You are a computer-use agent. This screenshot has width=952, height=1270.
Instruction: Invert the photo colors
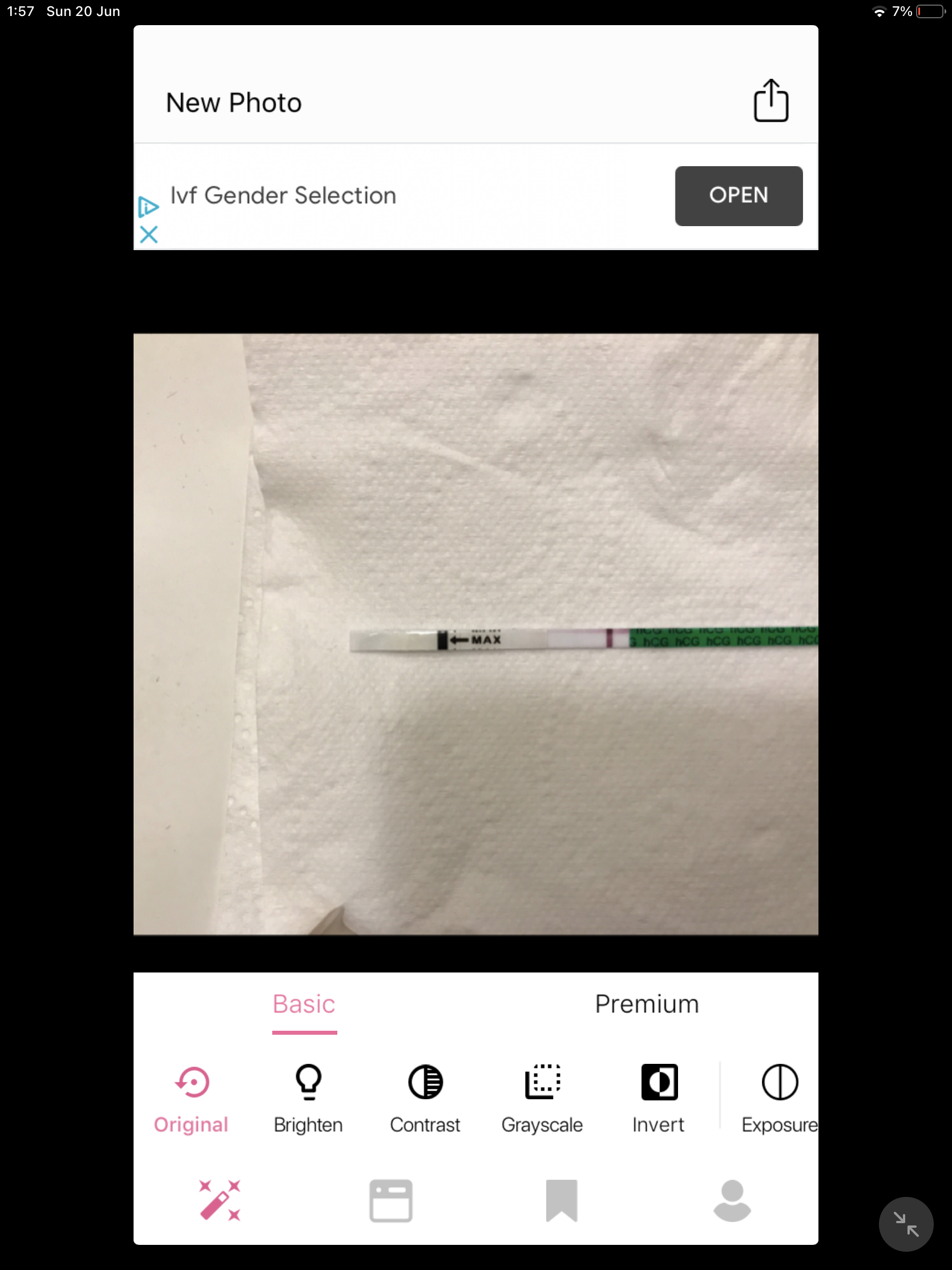659,1098
